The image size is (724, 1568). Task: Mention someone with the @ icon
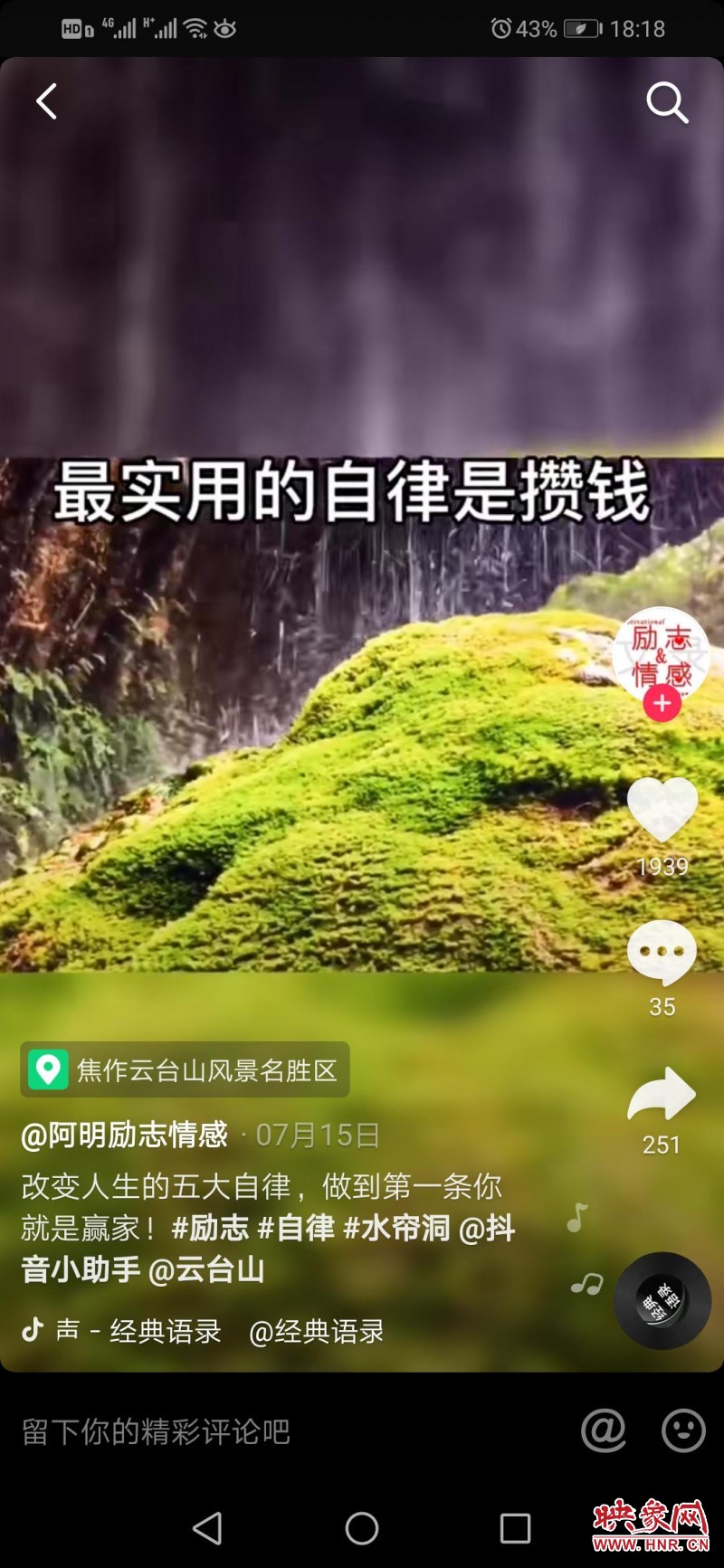point(604,1430)
